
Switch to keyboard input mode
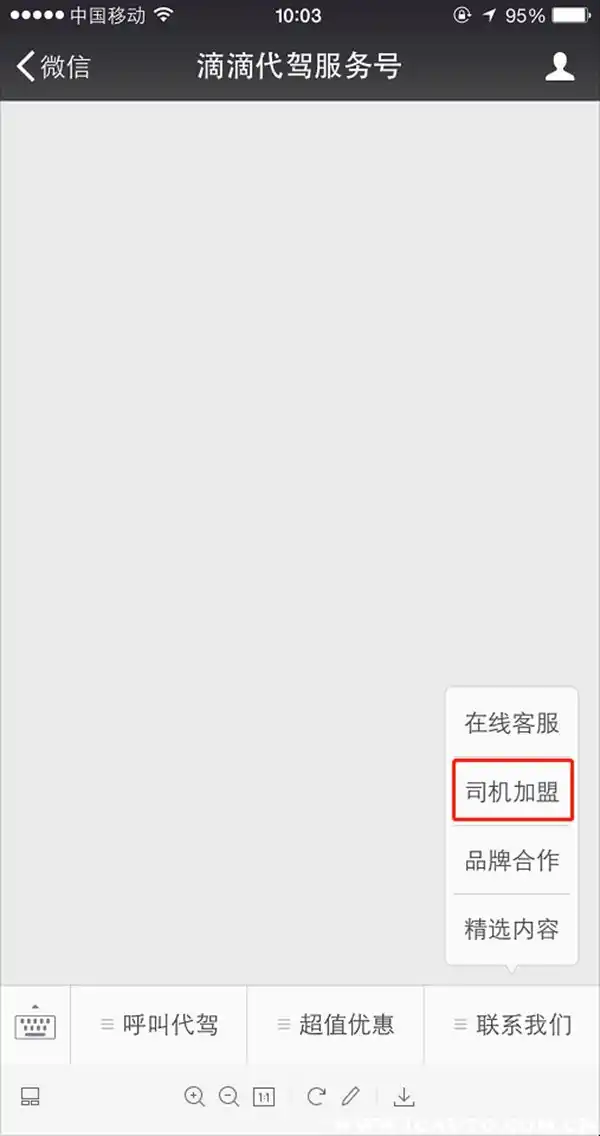pyautogui.click(x=35, y=1024)
